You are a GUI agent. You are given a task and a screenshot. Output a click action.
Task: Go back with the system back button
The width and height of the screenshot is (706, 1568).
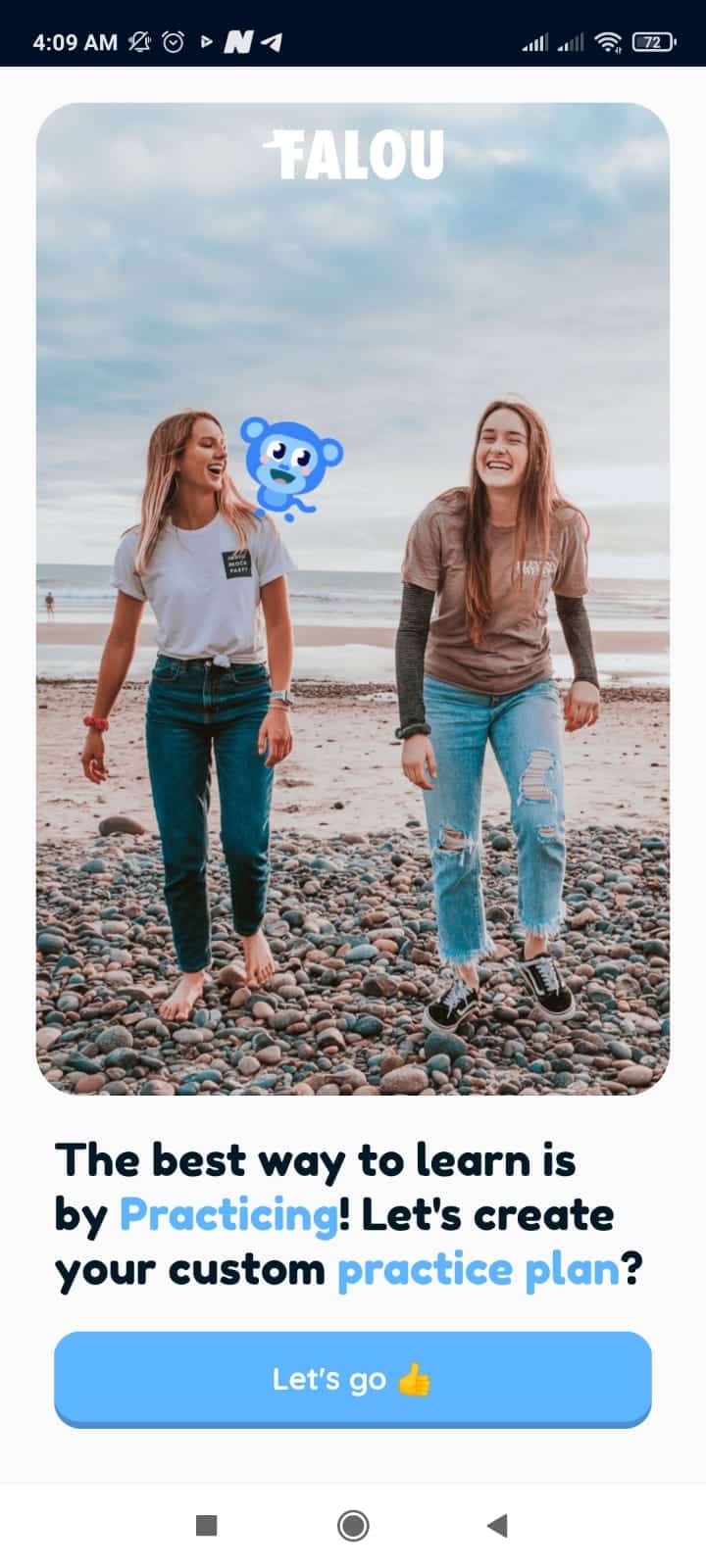(x=497, y=1525)
